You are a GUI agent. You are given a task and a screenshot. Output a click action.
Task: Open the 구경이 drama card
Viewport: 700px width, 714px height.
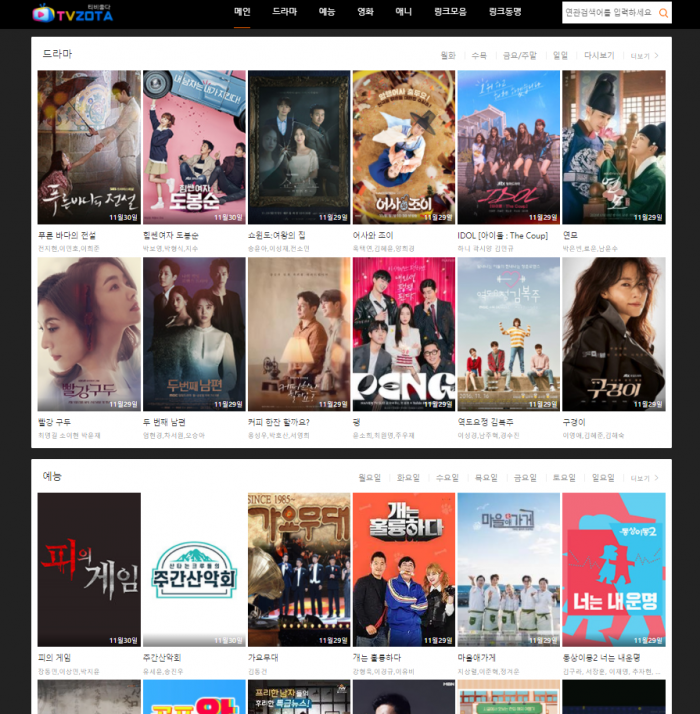pyautogui.click(x=613, y=334)
